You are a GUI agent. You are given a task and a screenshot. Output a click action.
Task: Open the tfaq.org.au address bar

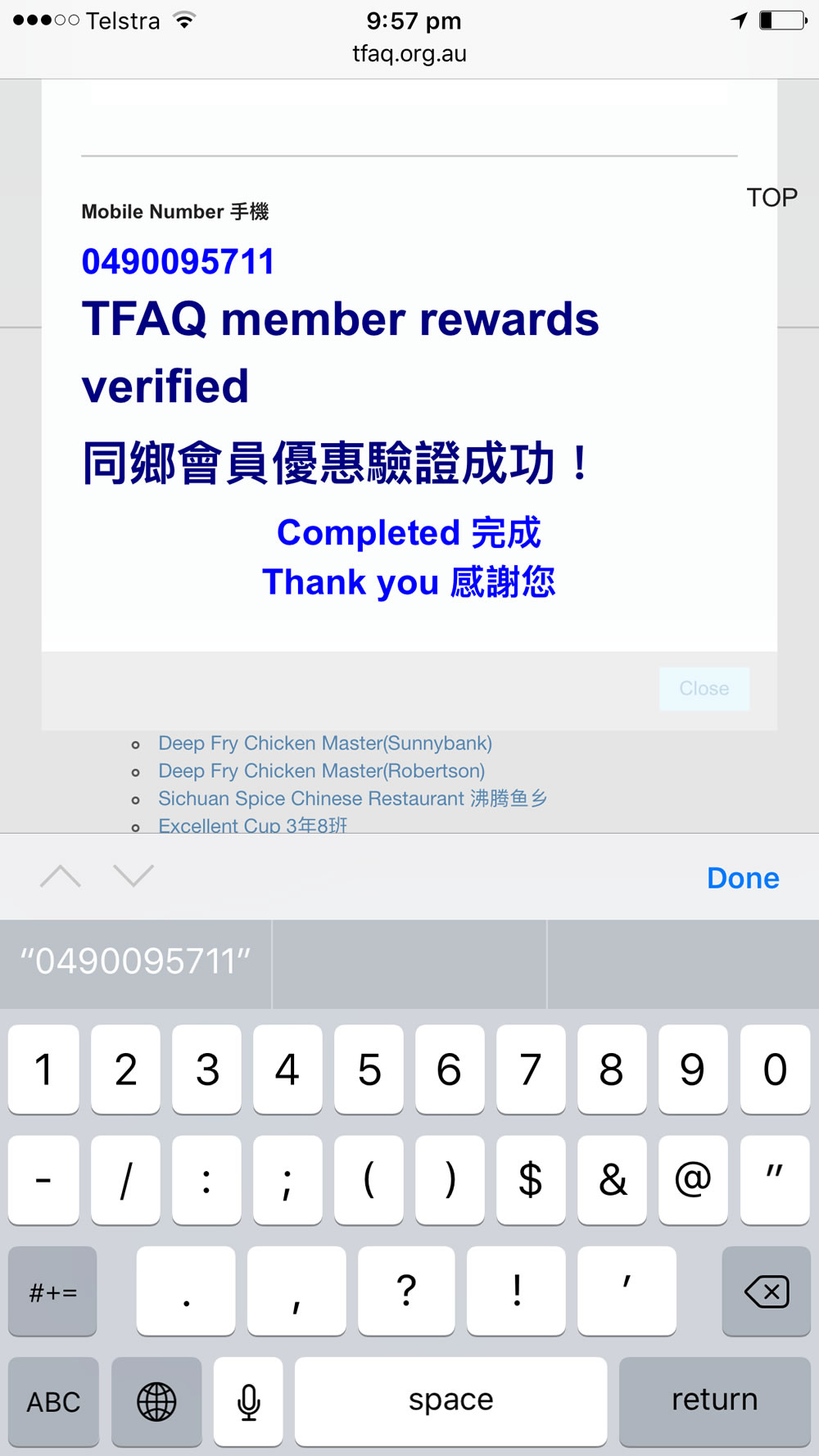(409, 54)
